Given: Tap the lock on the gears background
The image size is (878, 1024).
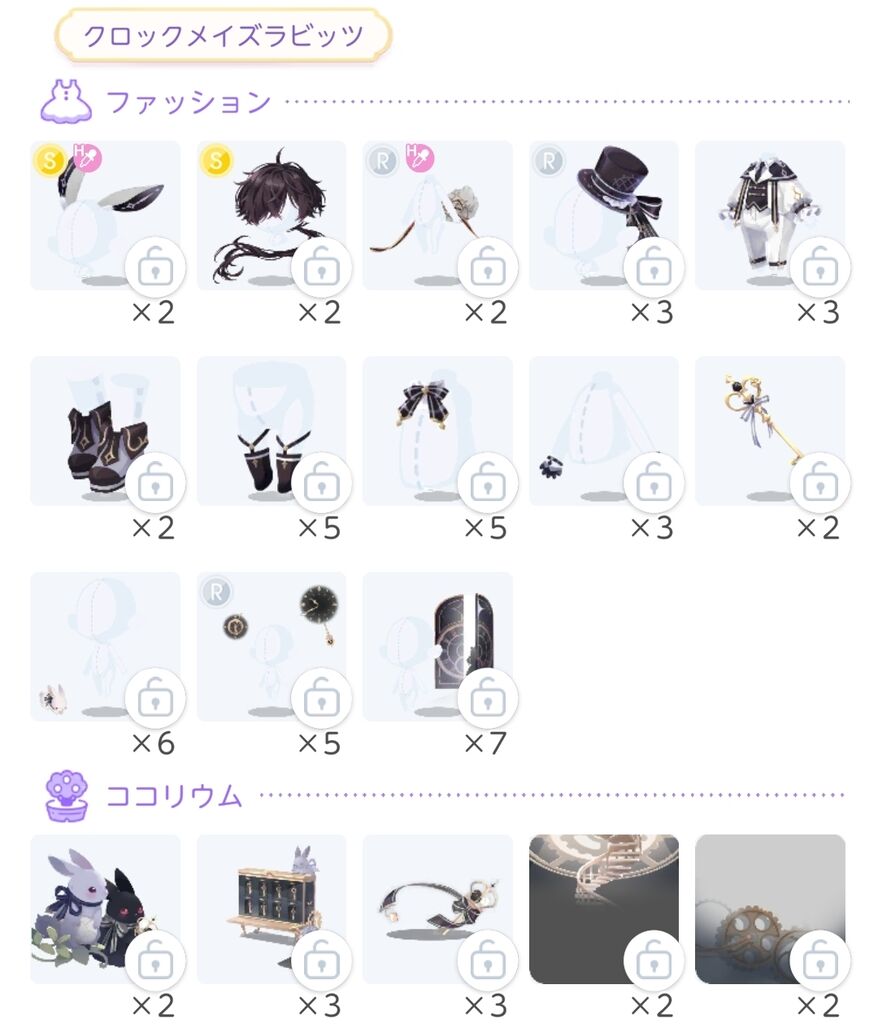Looking at the screenshot, I should point(819,962).
